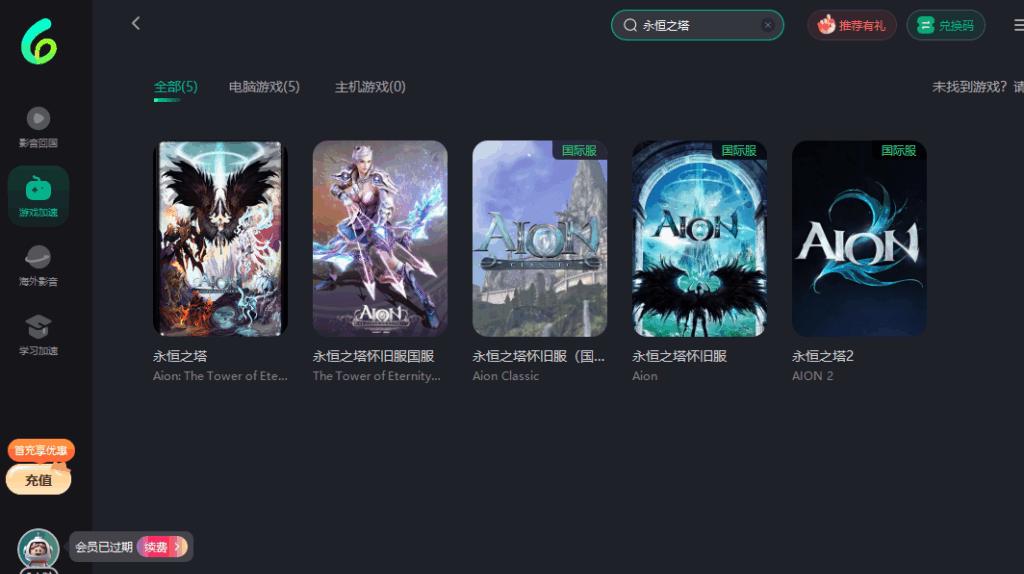
Task: Go back using the top arrow
Action: tap(136, 24)
